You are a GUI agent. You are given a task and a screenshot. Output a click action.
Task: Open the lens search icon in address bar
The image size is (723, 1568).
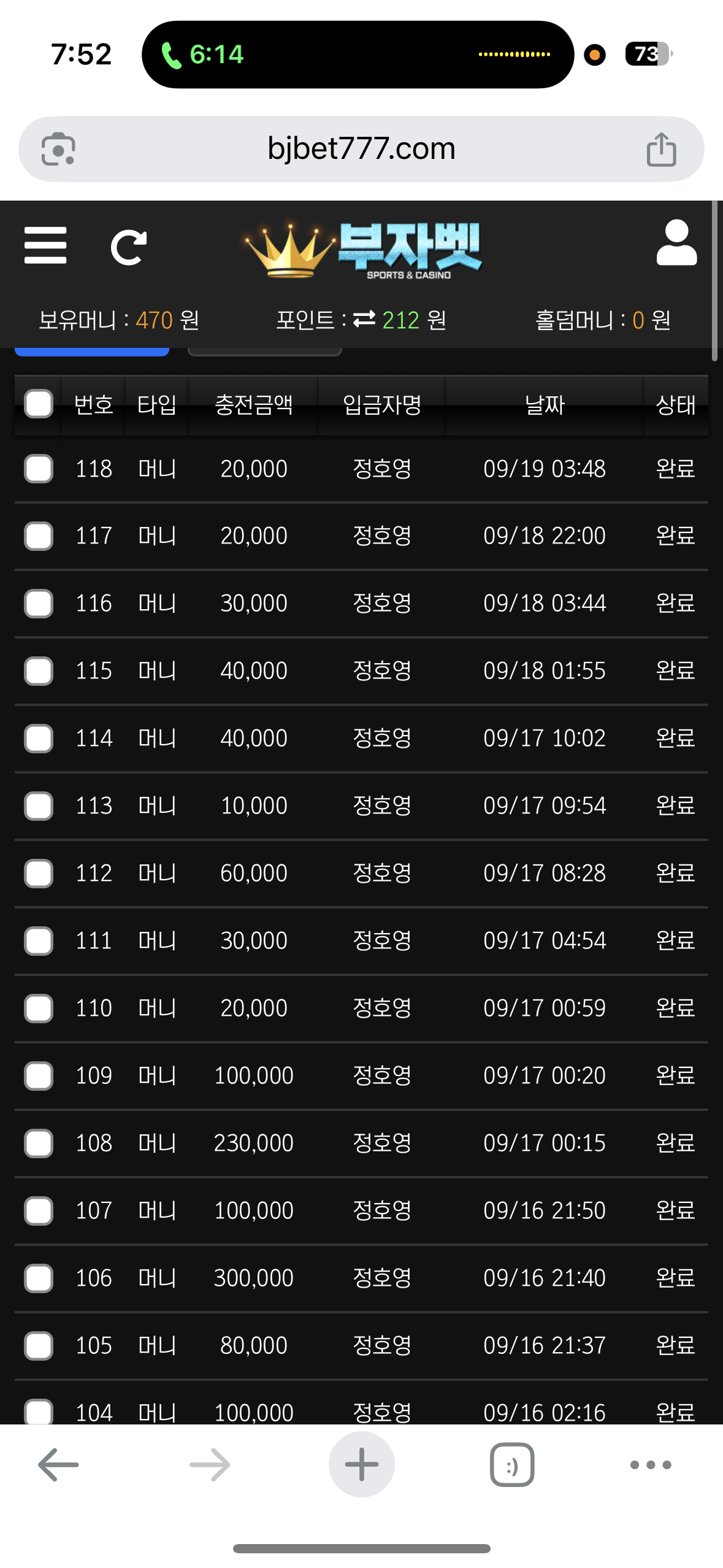point(58,149)
